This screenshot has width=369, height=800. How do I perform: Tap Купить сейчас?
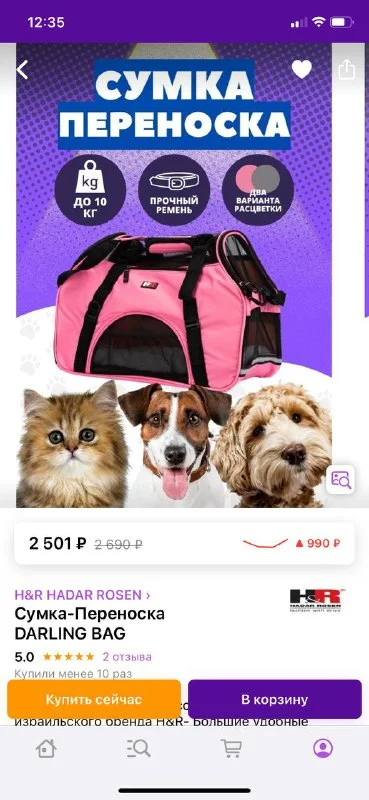94,699
